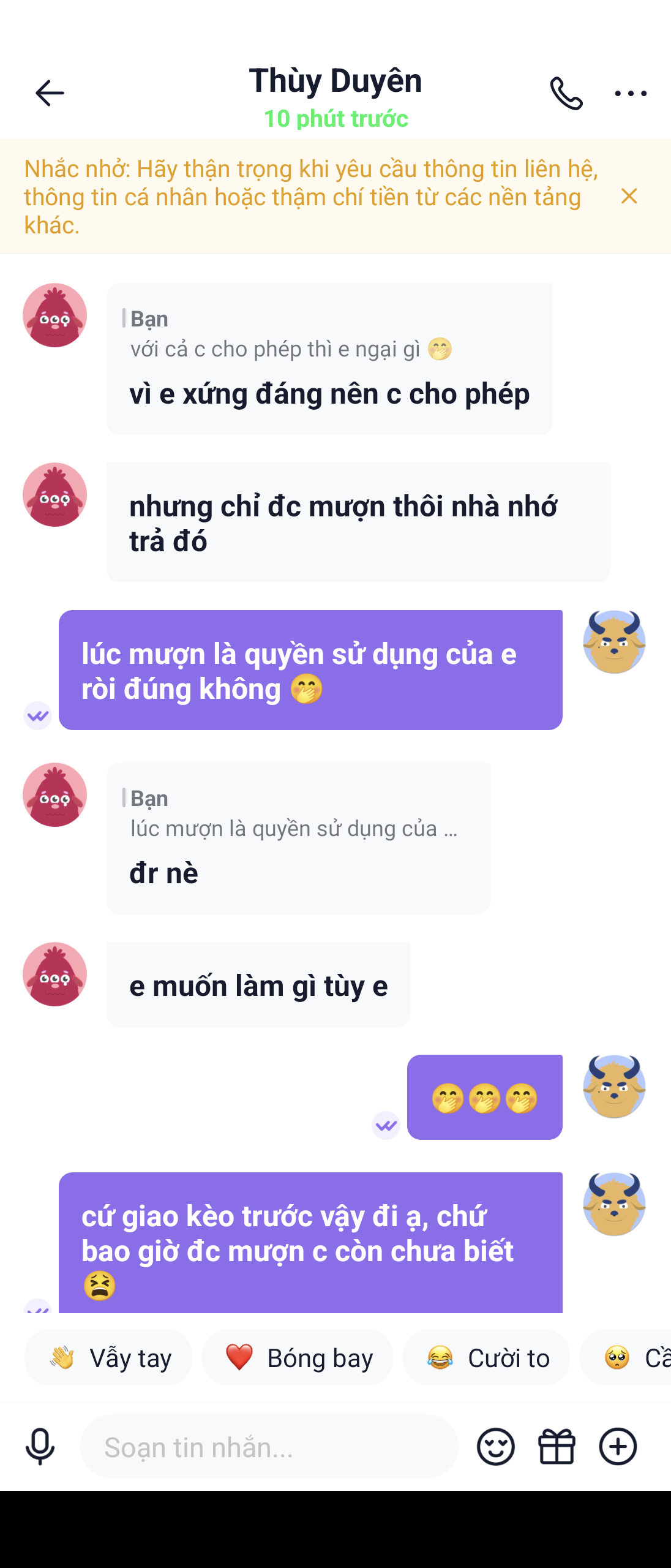Open the plus attachments menu
Viewport: 671px width, 1568px height.
coord(618,1447)
